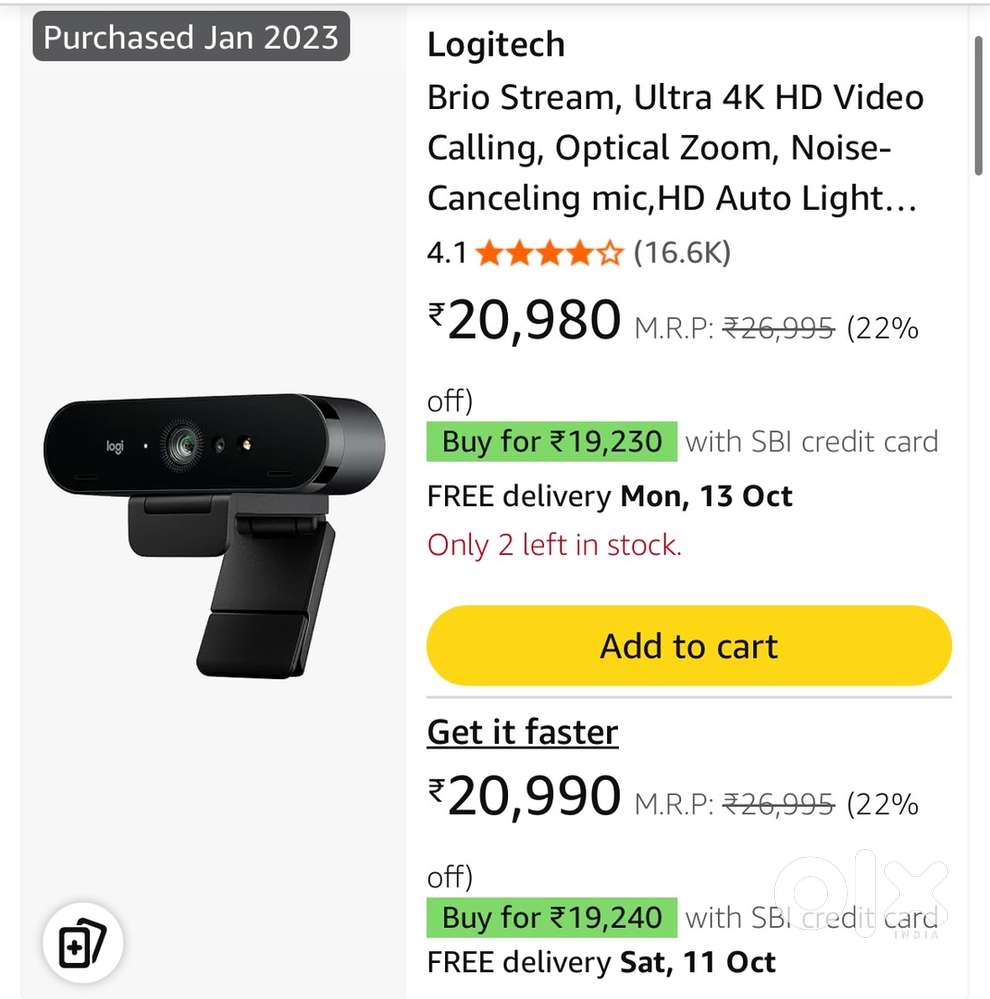
Task: Open the Get it faster link
Action: (x=522, y=732)
